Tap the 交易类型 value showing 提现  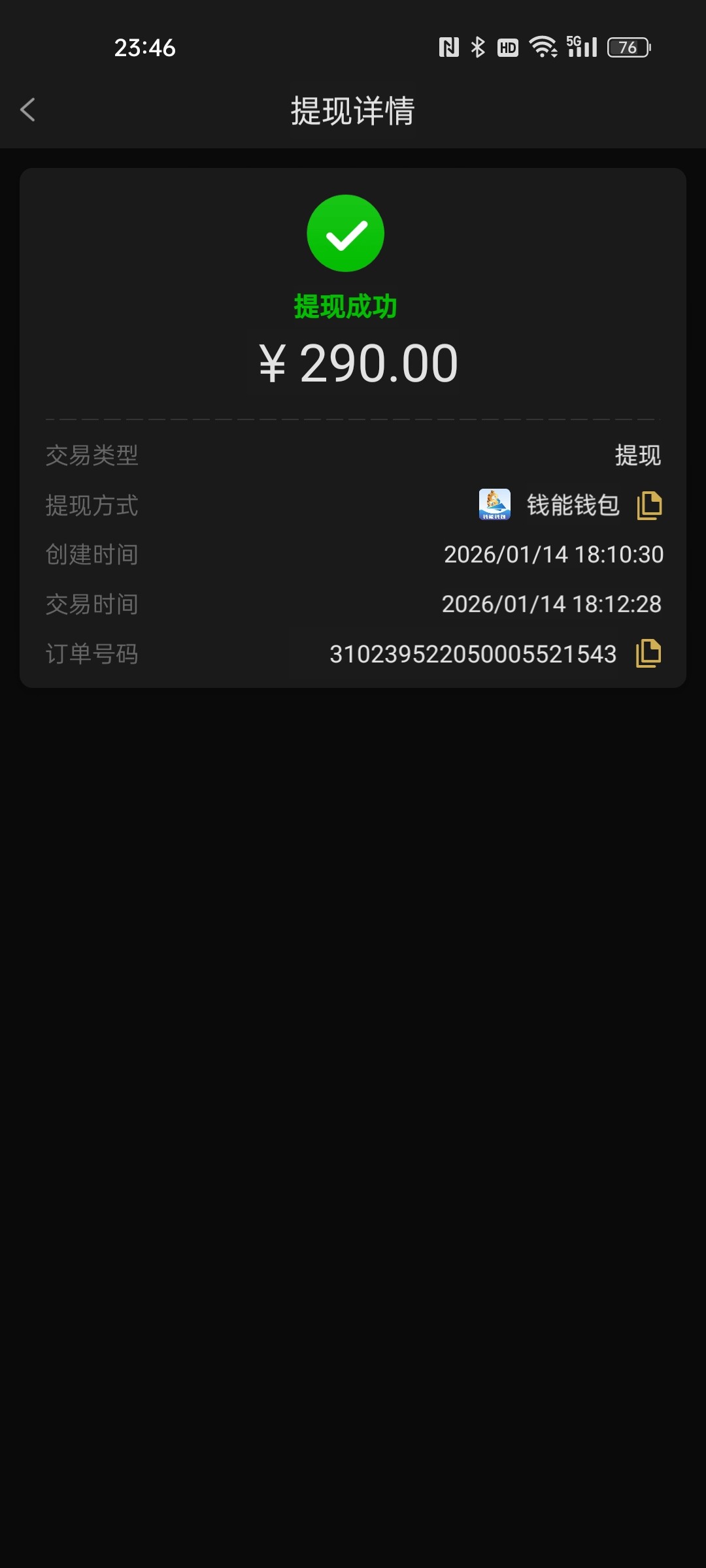pos(639,455)
